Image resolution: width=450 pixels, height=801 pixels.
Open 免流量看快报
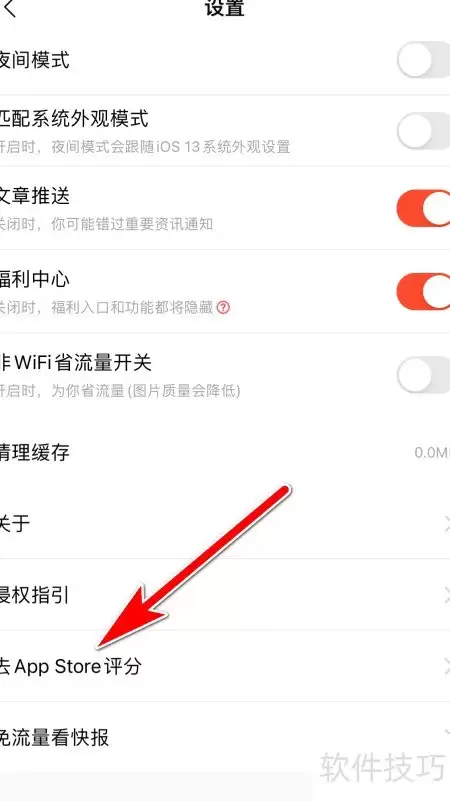[225, 737]
